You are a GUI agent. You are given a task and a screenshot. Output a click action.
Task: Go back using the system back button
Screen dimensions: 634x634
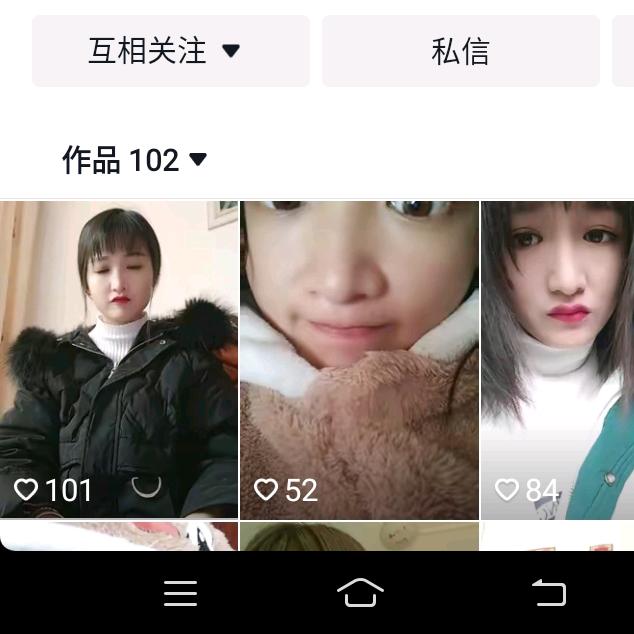(x=548, y=593)
